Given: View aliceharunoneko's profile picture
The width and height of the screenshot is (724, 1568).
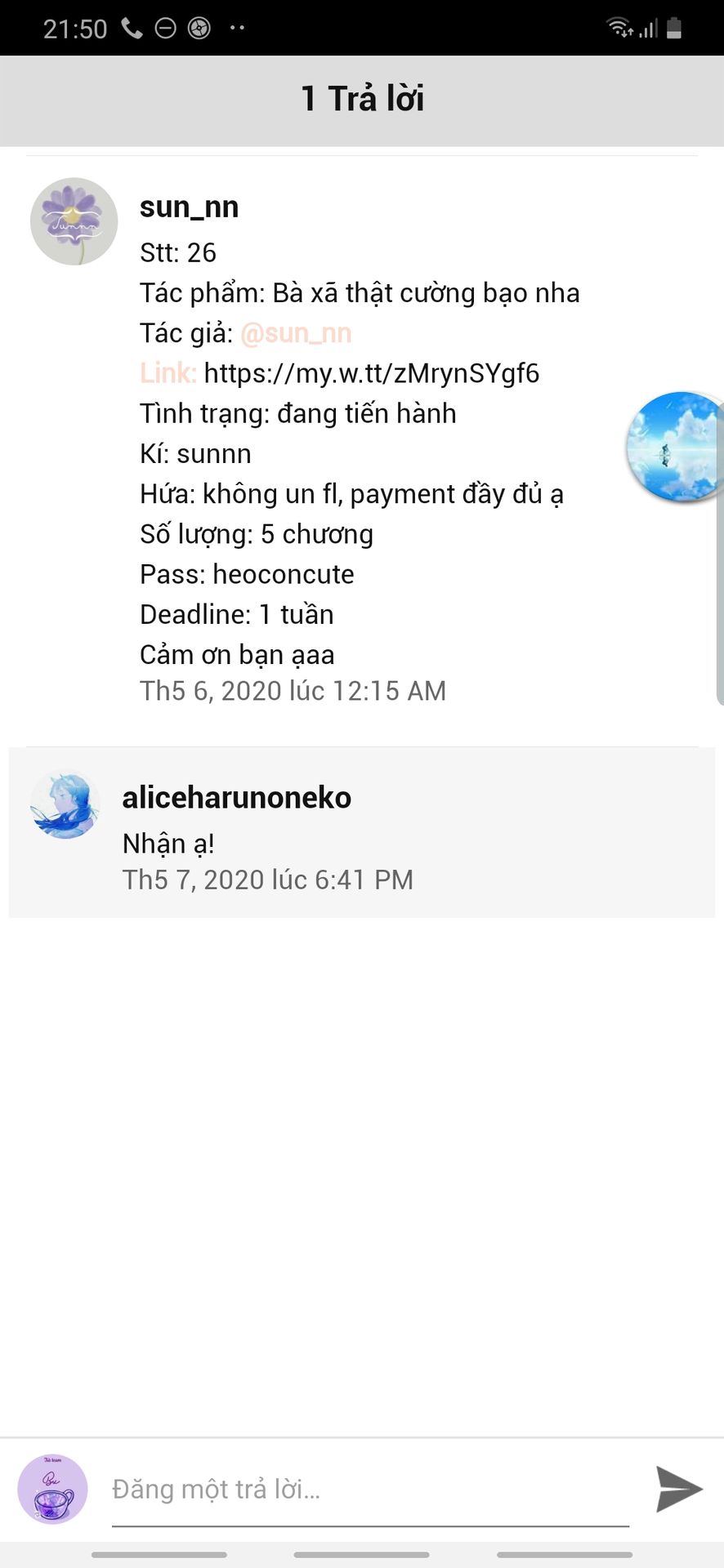Looking at the screenshot, I should coord(65,804).
